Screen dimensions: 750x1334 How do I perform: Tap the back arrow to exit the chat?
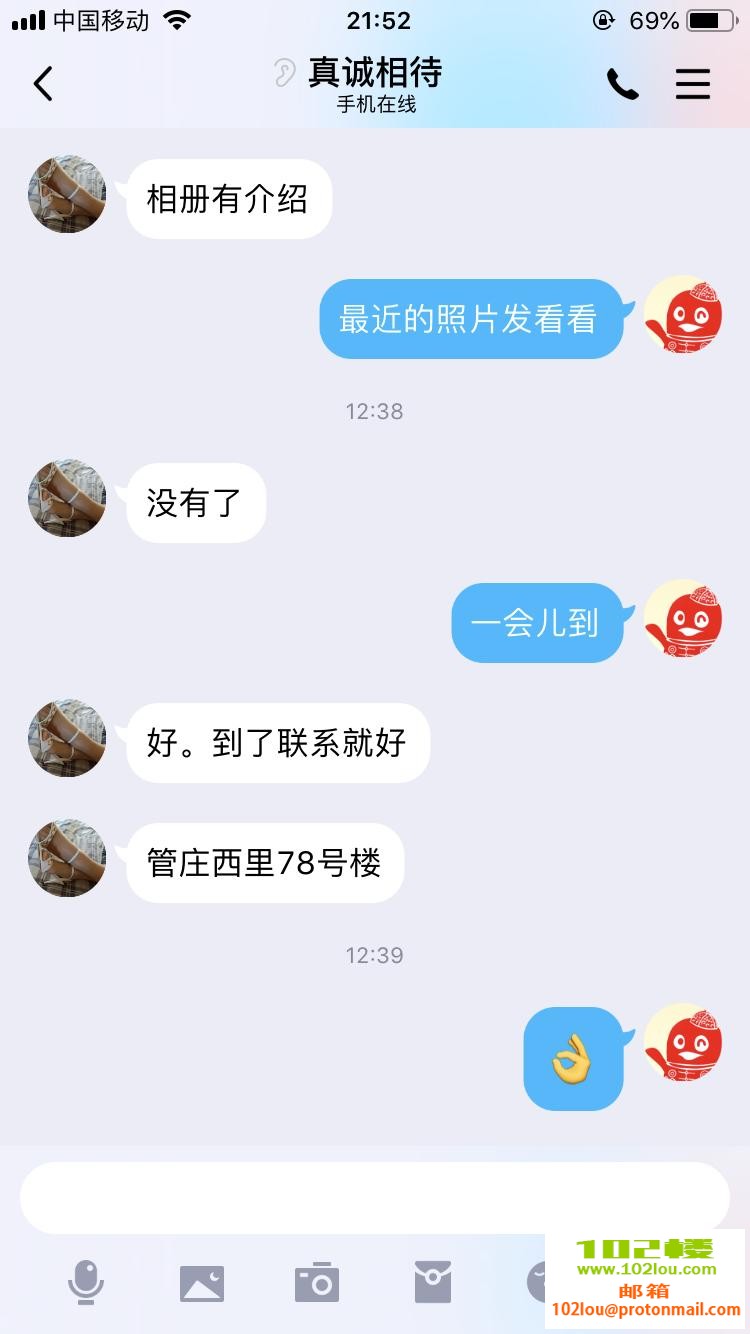(42, 85)
